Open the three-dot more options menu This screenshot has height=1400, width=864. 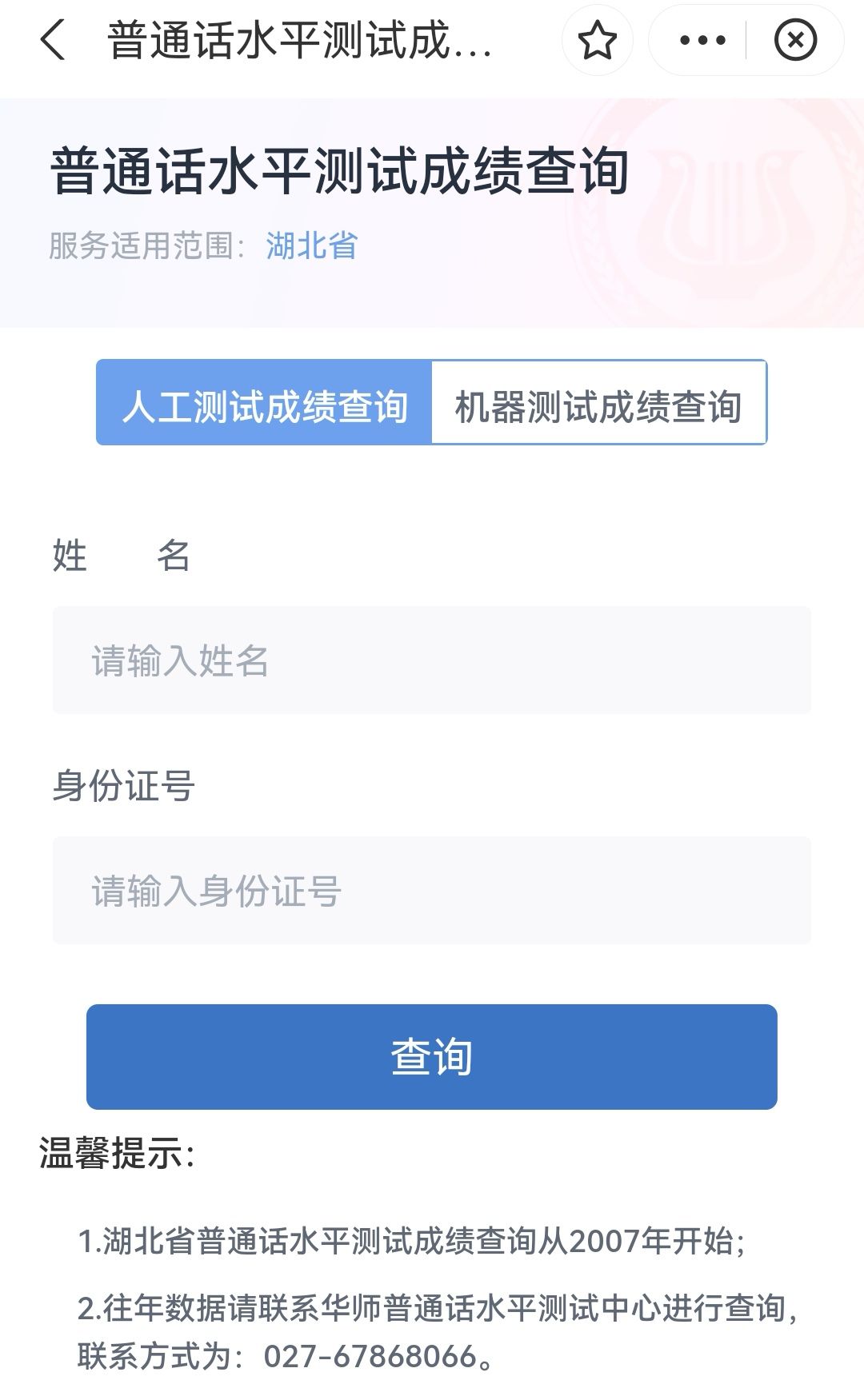tap(702, 40)
